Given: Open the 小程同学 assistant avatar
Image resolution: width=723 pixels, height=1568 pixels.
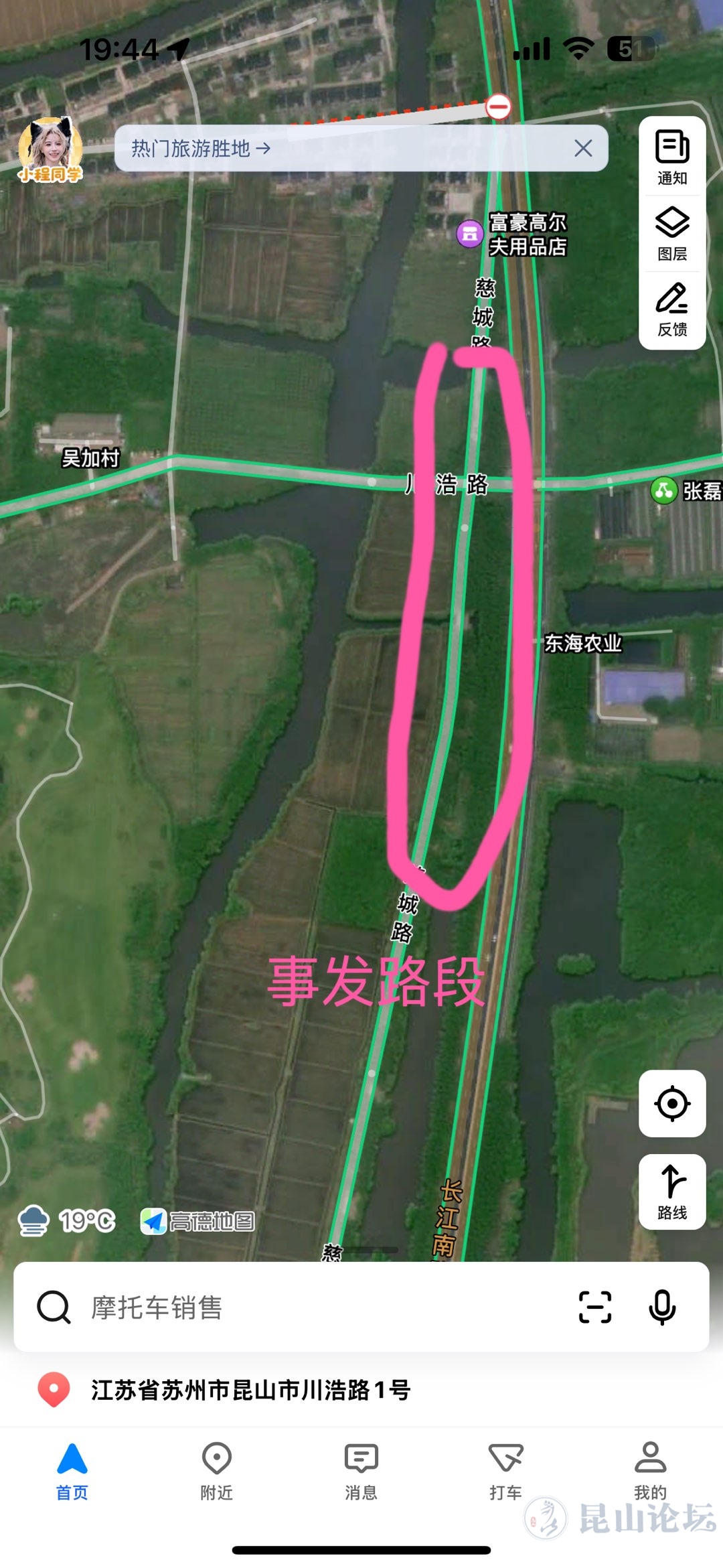Looking at the screenshot, I should [50, 150].
